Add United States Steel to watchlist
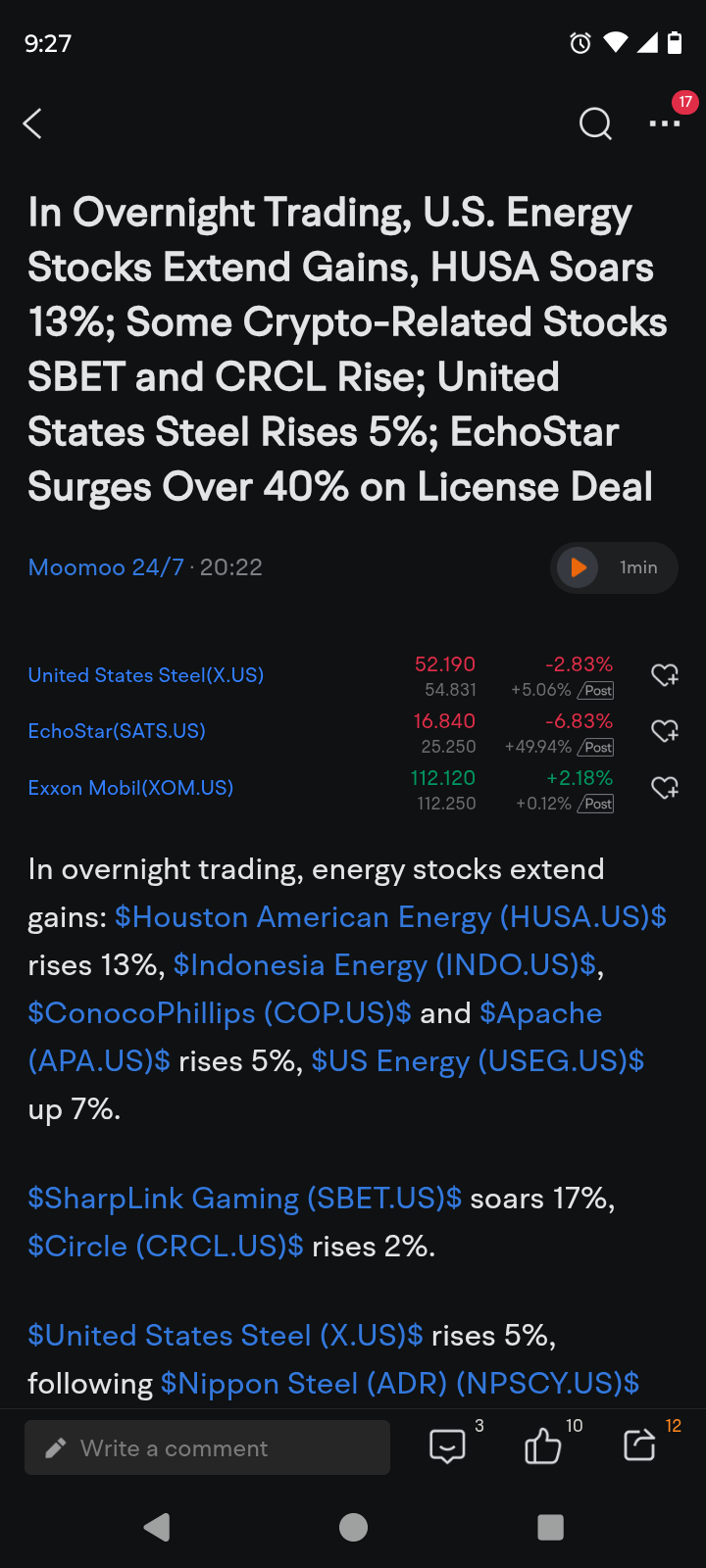This screenshot has width=706, height=1568. coord(666,675)
